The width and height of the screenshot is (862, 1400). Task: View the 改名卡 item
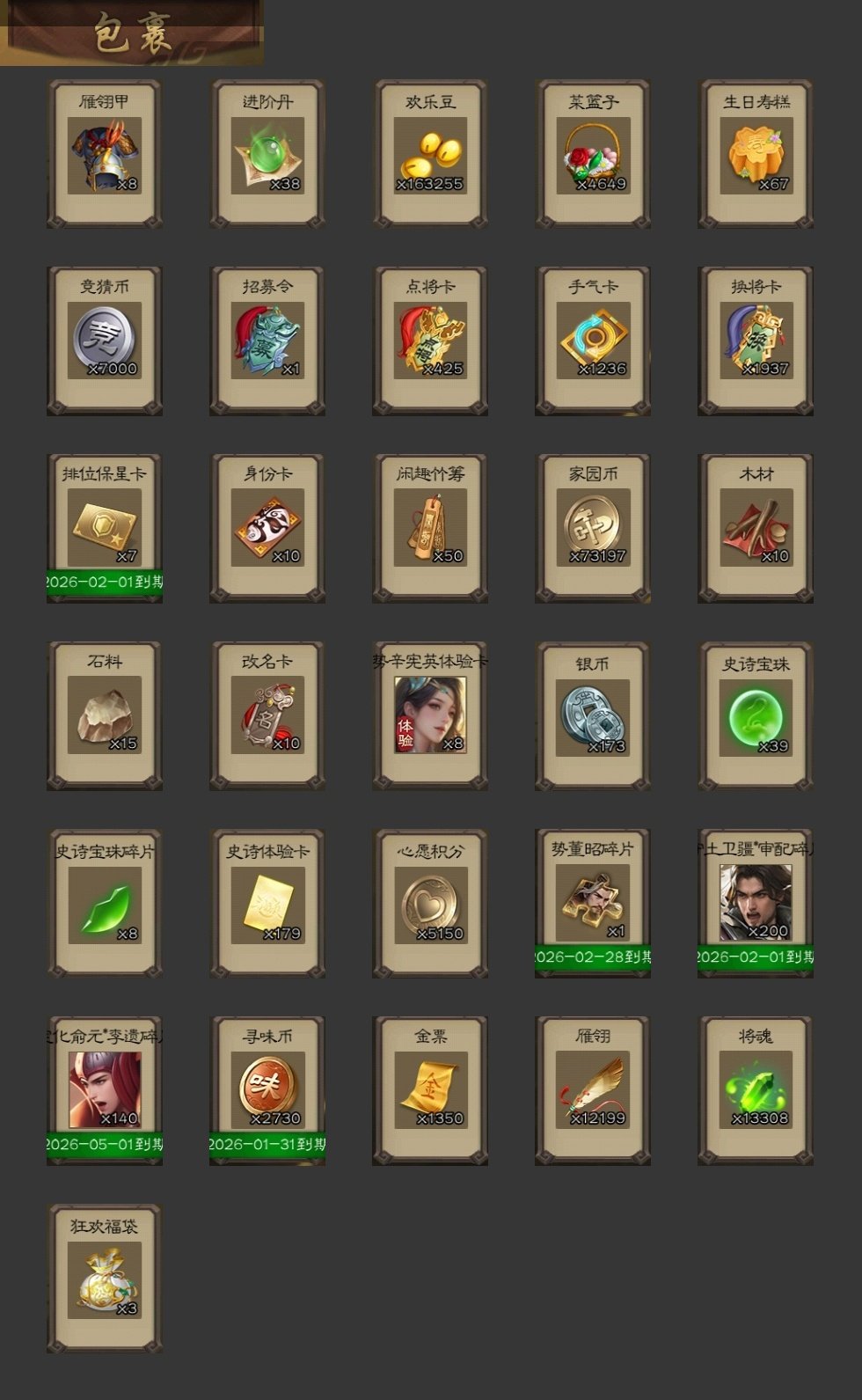[x=267, y=715]
